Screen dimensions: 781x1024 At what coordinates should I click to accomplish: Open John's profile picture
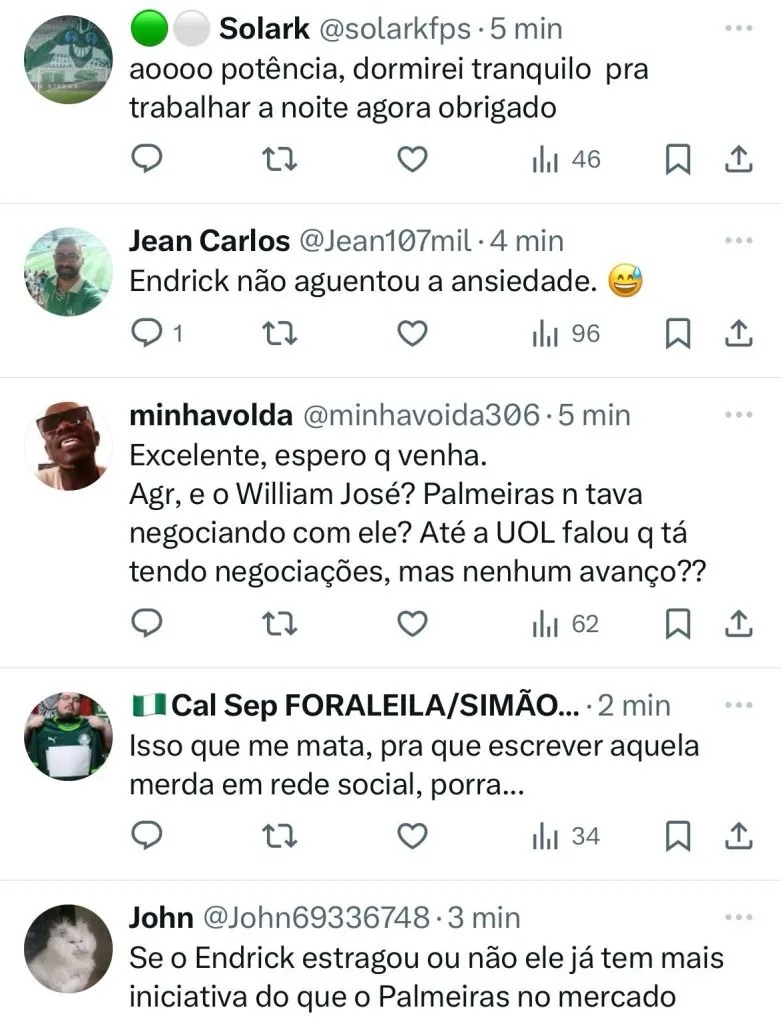click(68, 948)
